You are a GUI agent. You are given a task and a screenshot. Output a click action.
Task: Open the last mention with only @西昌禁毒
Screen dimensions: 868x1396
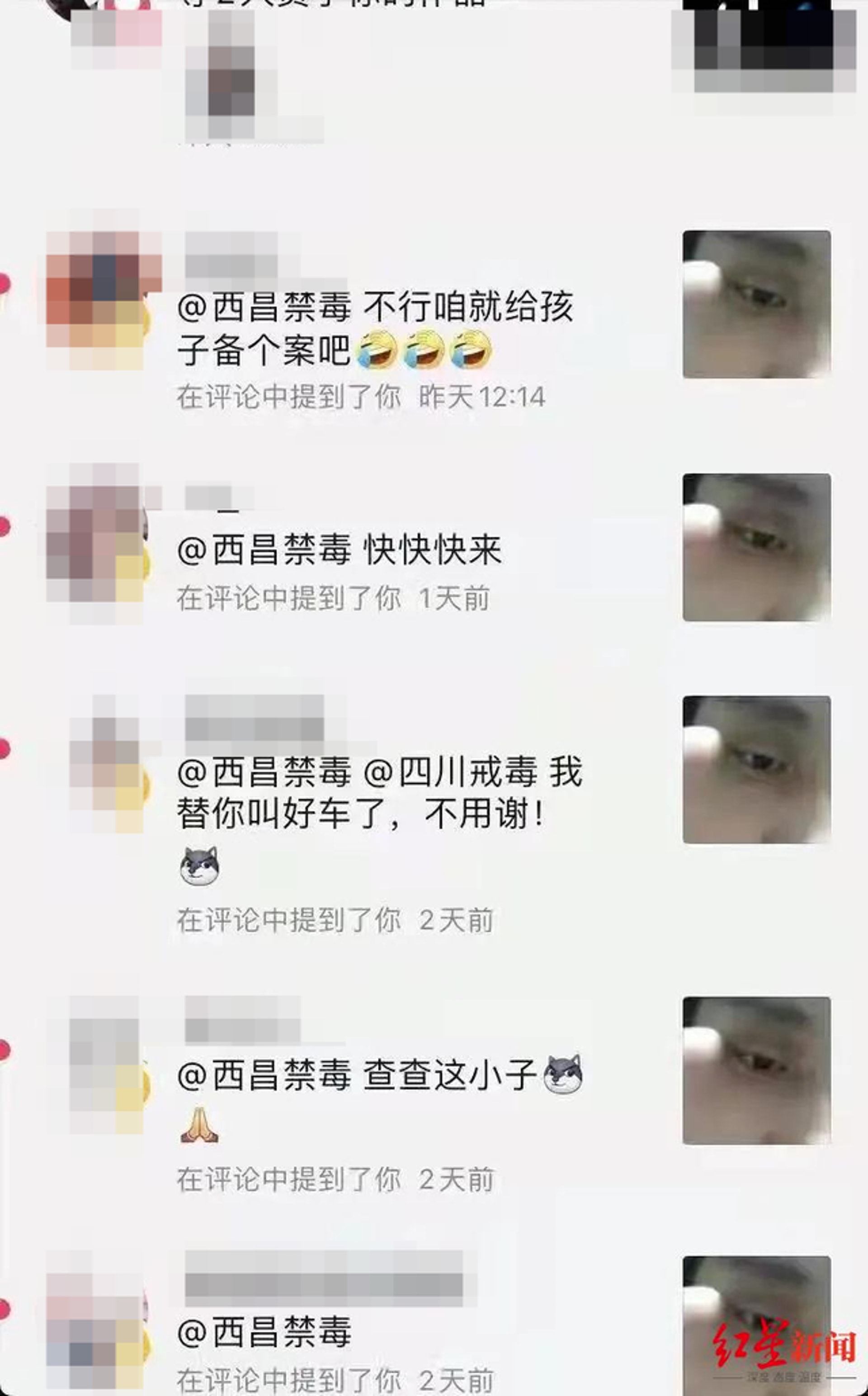coord(264,1332)
